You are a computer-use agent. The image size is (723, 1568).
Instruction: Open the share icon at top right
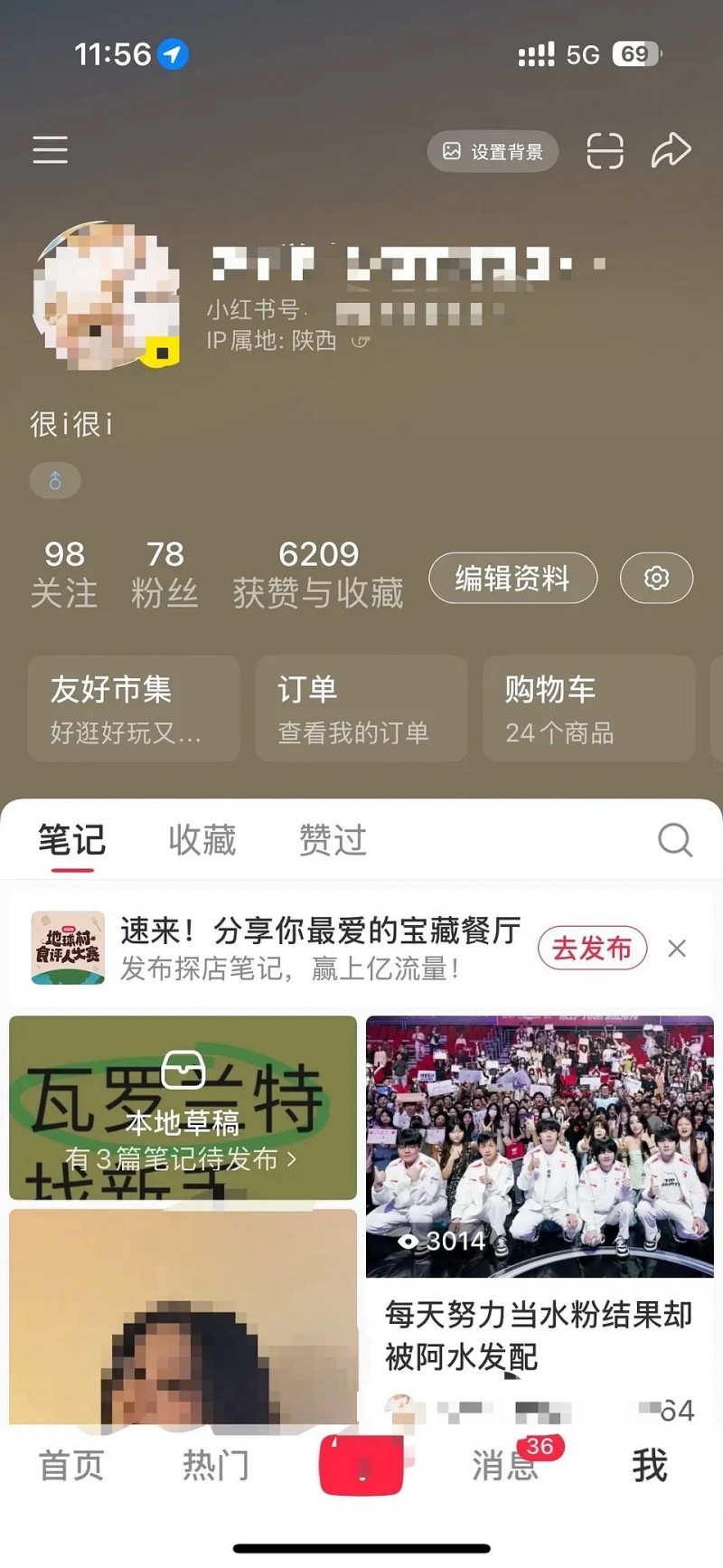[x=671, y=149]
